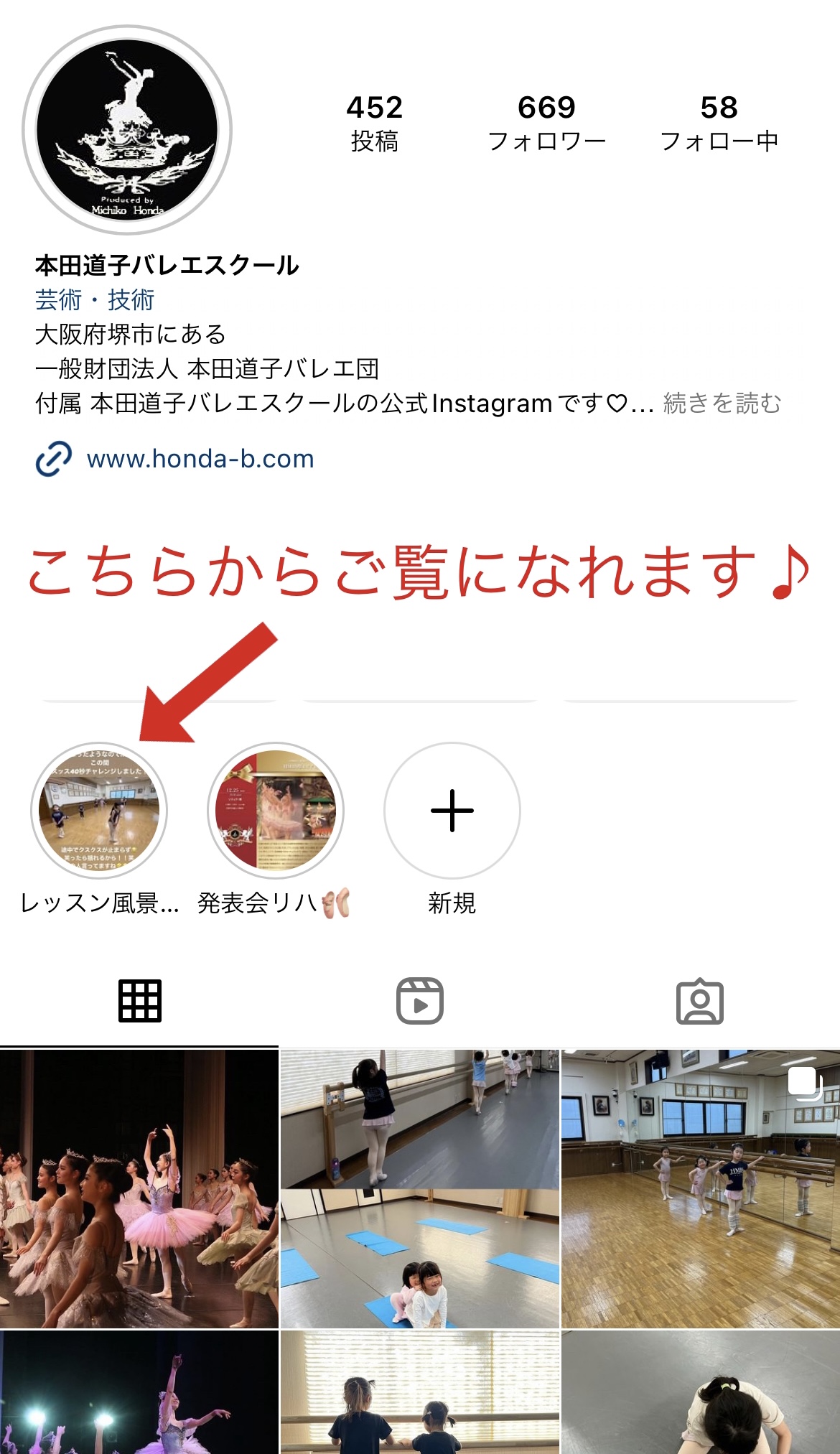This screenshot has width=840, height=1454.
Task: Open the 発表会リハ story highlight
Action: 276,810
